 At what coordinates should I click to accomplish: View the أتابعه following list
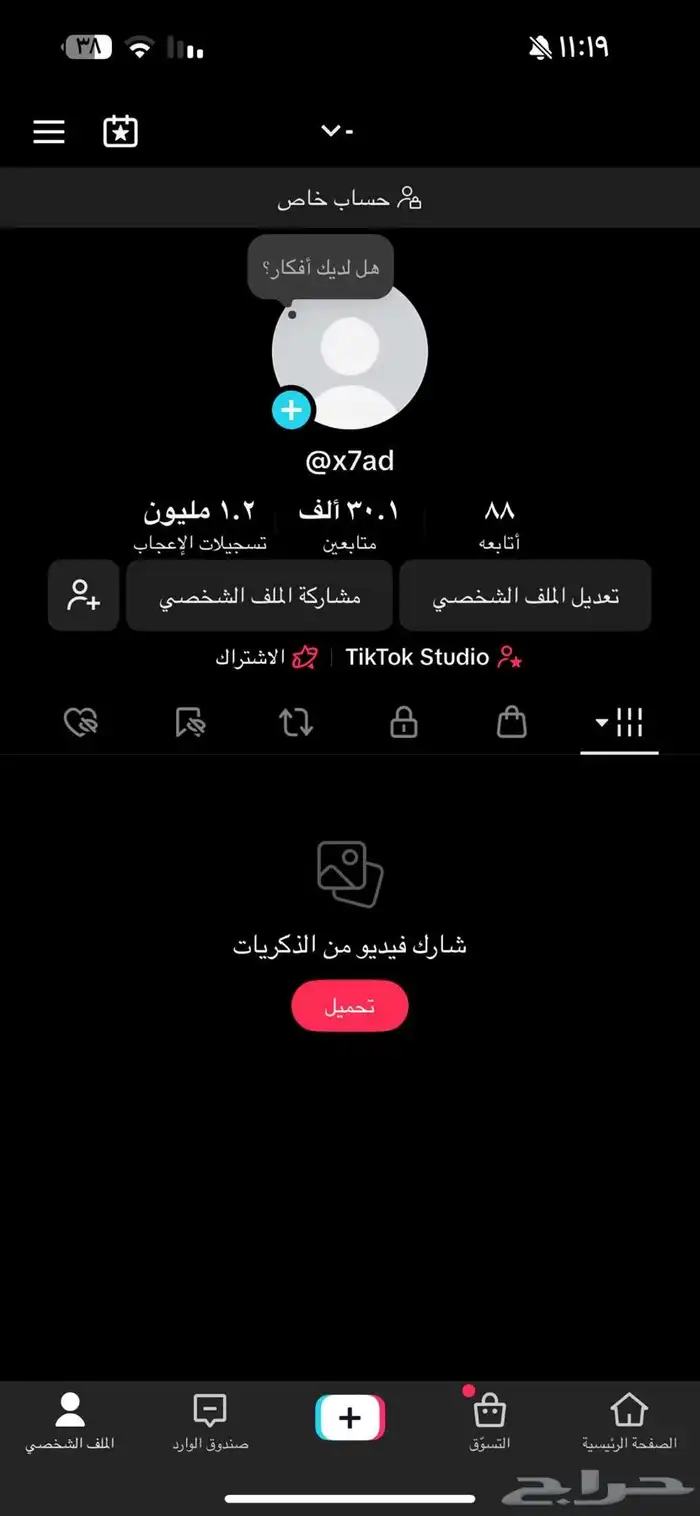click(500, 525)
